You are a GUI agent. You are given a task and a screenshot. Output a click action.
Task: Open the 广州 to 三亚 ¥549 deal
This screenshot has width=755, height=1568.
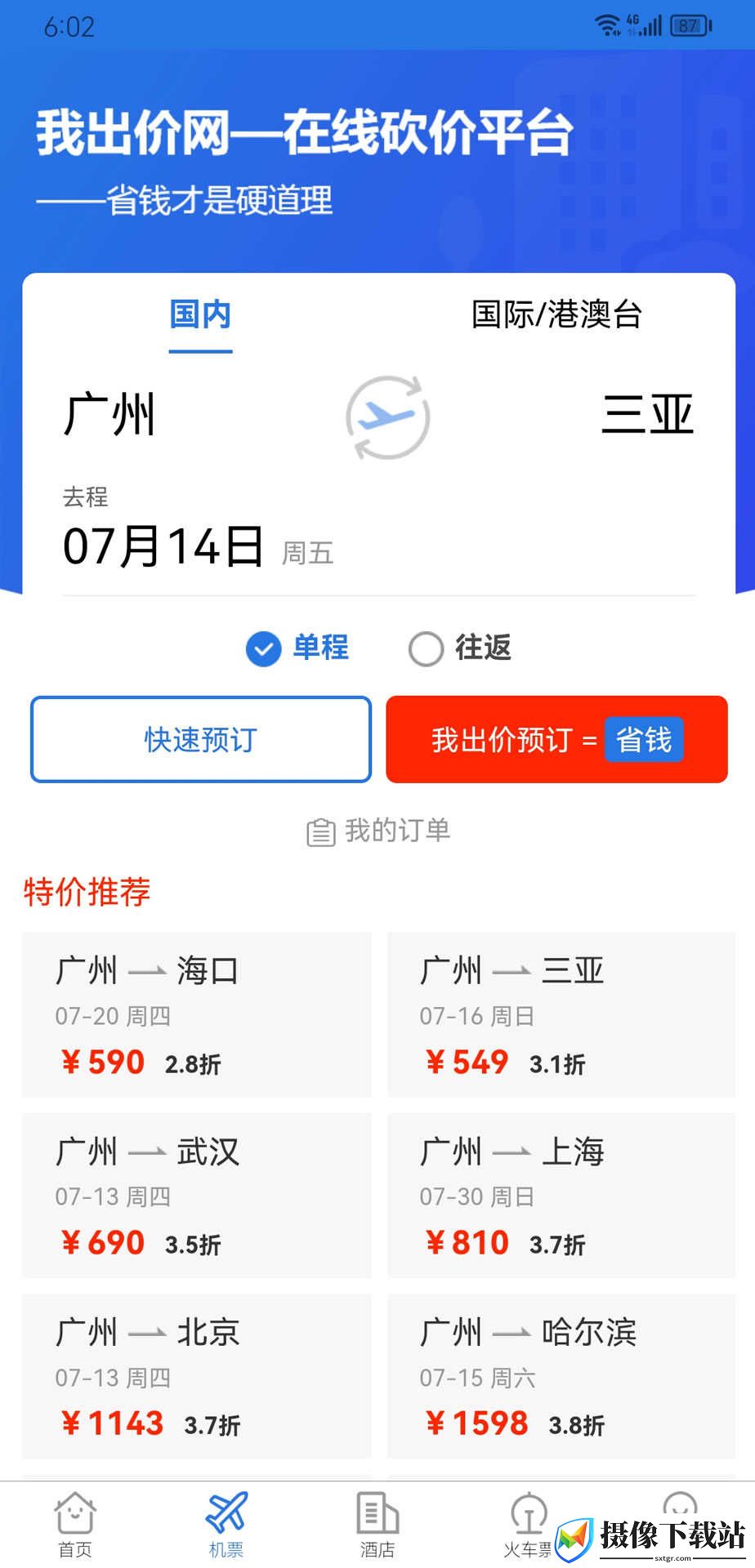561,1014
